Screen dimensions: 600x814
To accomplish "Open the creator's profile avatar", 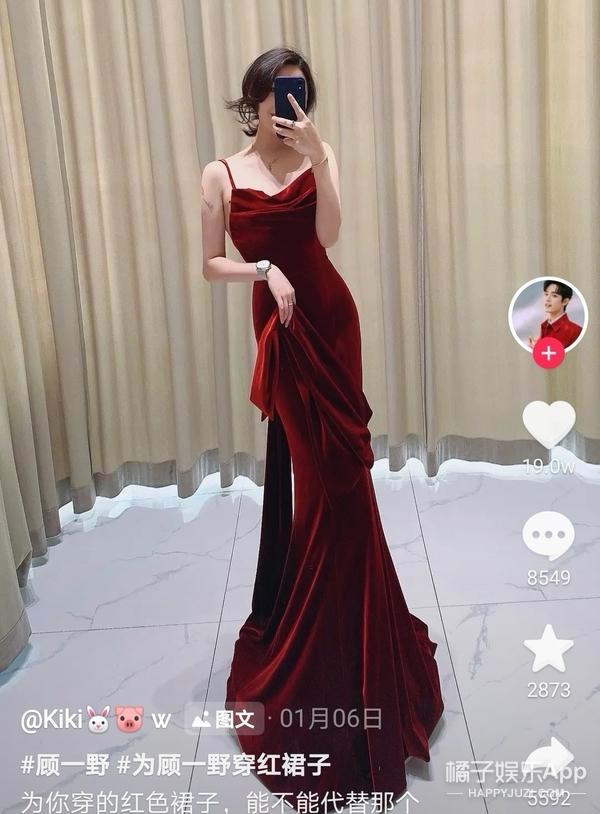I will tap(547, 315).
